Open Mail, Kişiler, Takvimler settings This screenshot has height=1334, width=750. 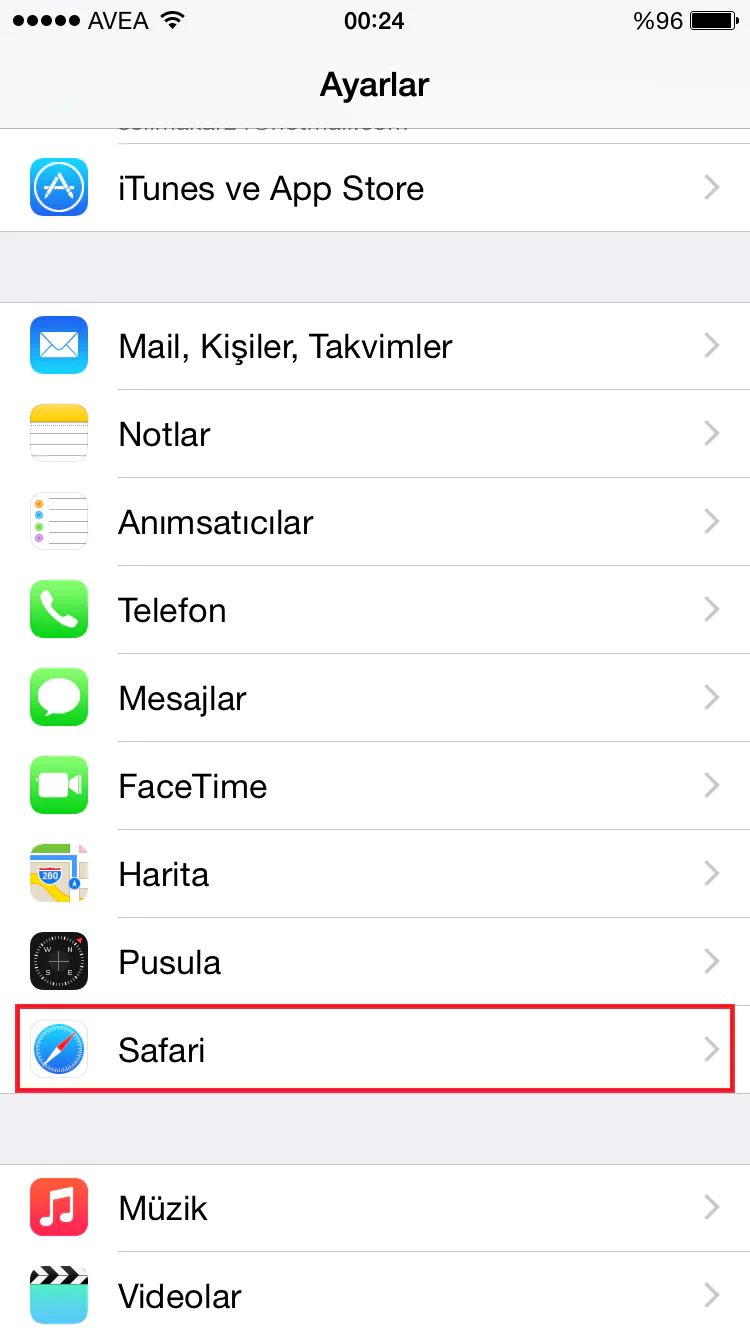click(375, 346)
